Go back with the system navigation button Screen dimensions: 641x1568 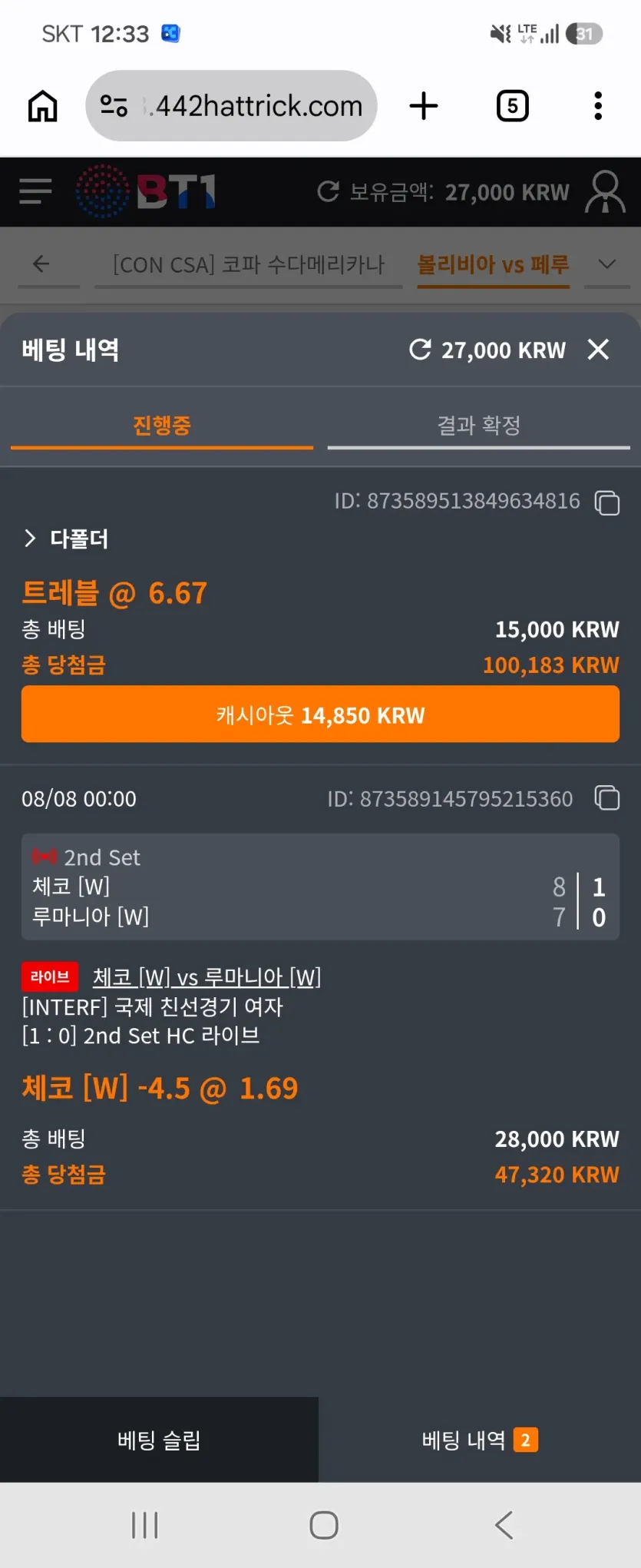pos(504,1525)
